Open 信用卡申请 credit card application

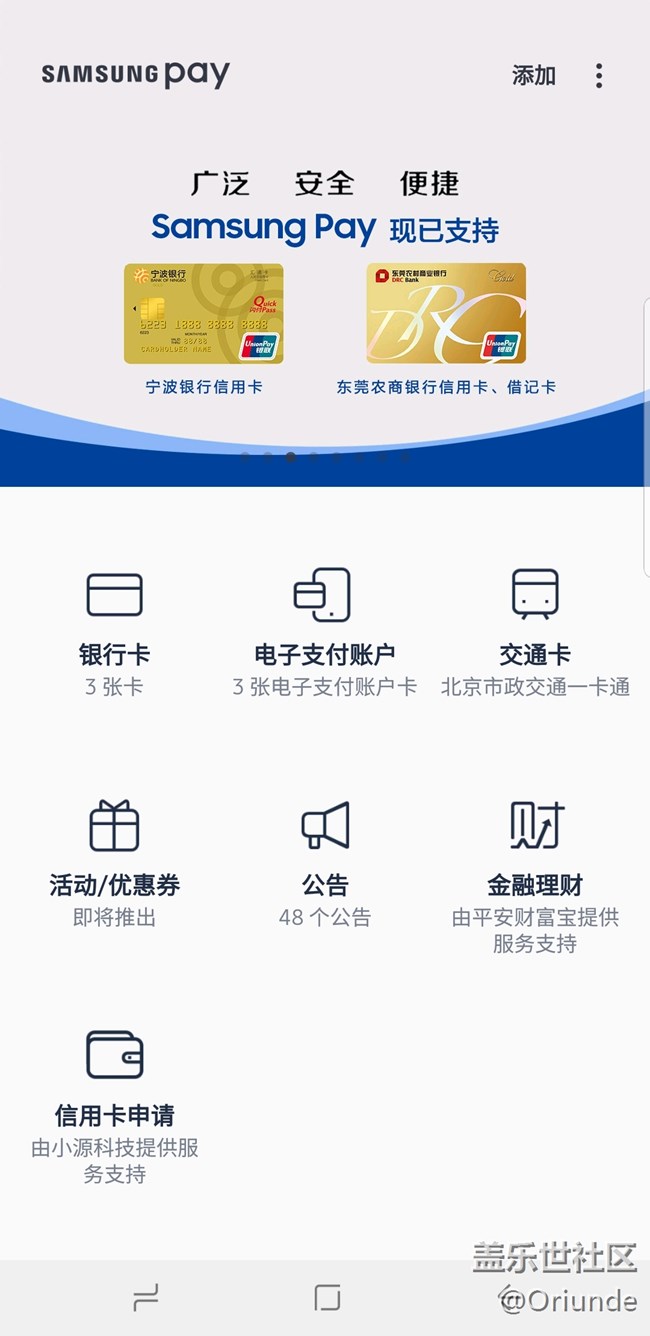point(114,1107)
